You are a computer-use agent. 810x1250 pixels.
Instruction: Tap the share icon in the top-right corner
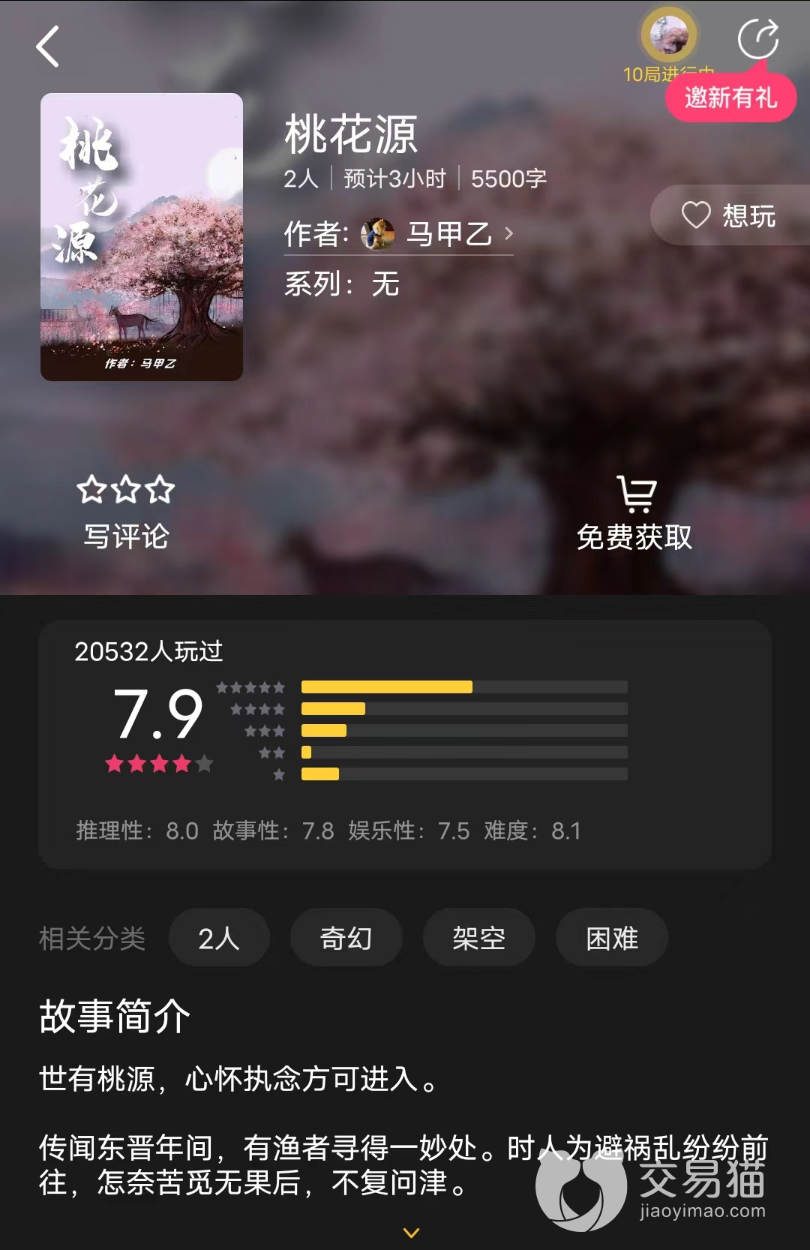(758, 40)
